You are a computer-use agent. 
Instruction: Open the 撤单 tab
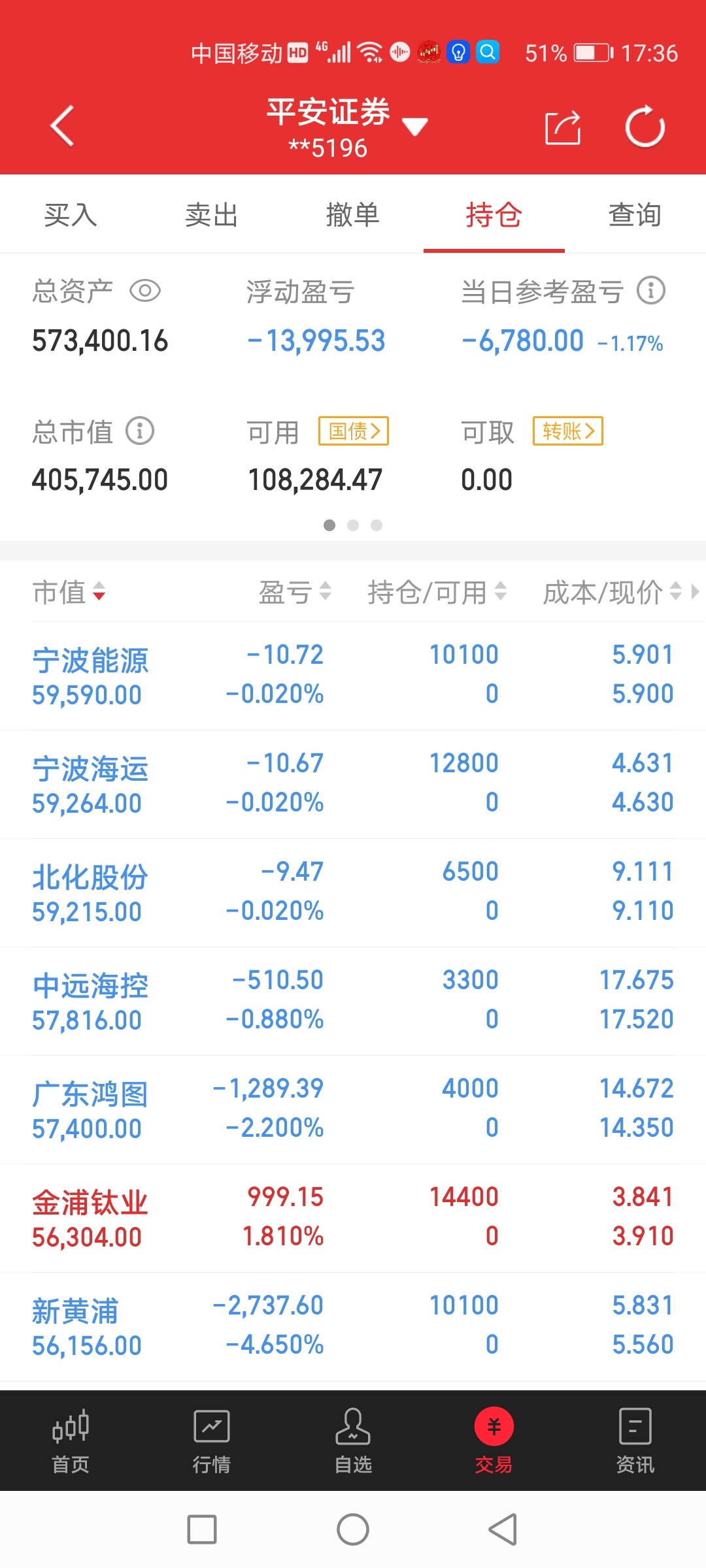(353, 215)
